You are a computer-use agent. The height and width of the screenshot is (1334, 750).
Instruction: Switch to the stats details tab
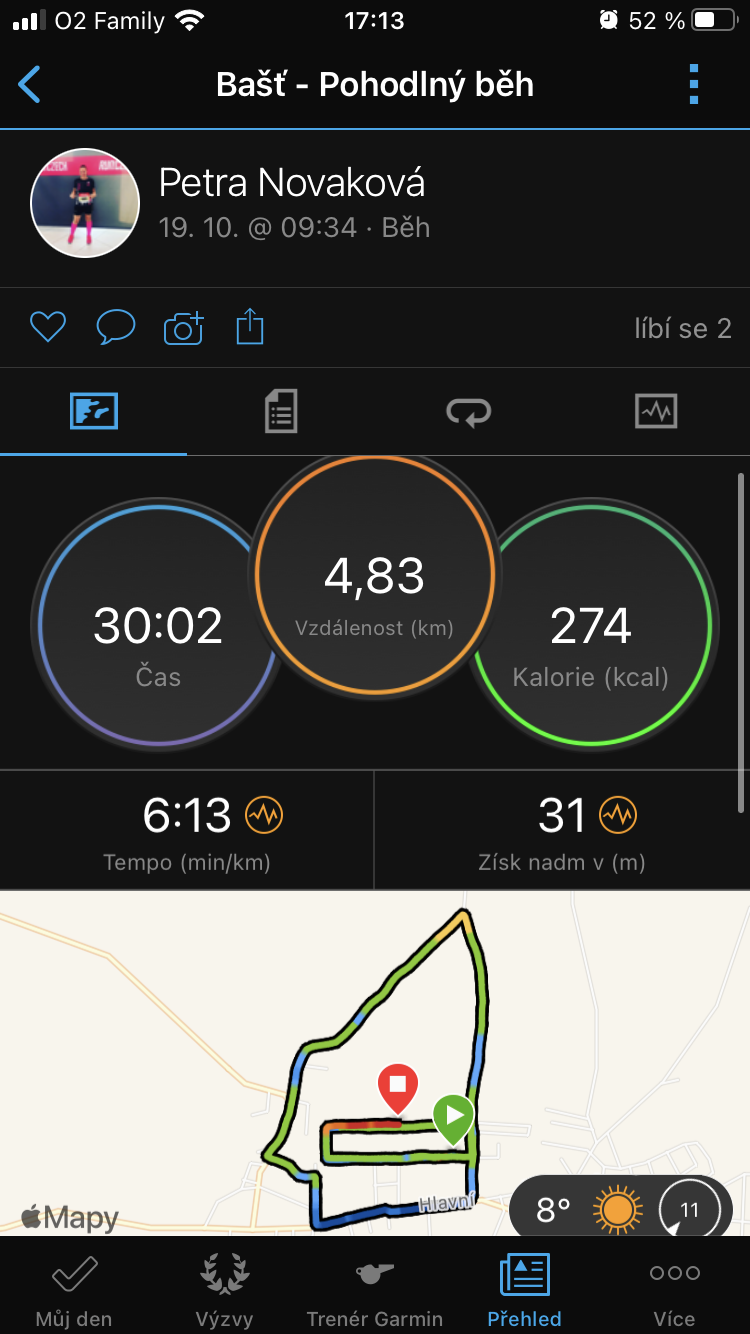pos(281,411)
